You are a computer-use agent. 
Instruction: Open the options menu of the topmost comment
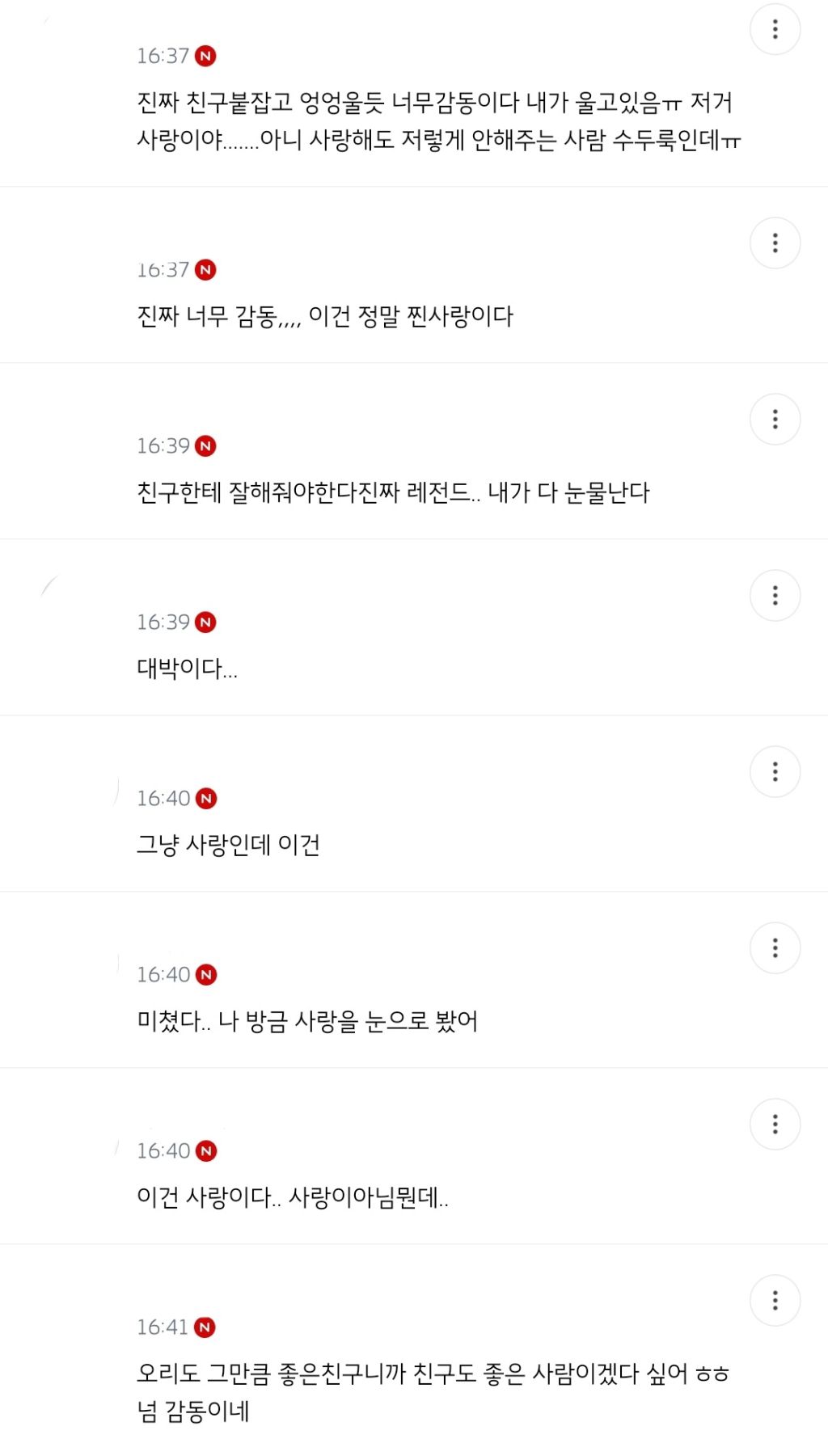coord(775,30)
